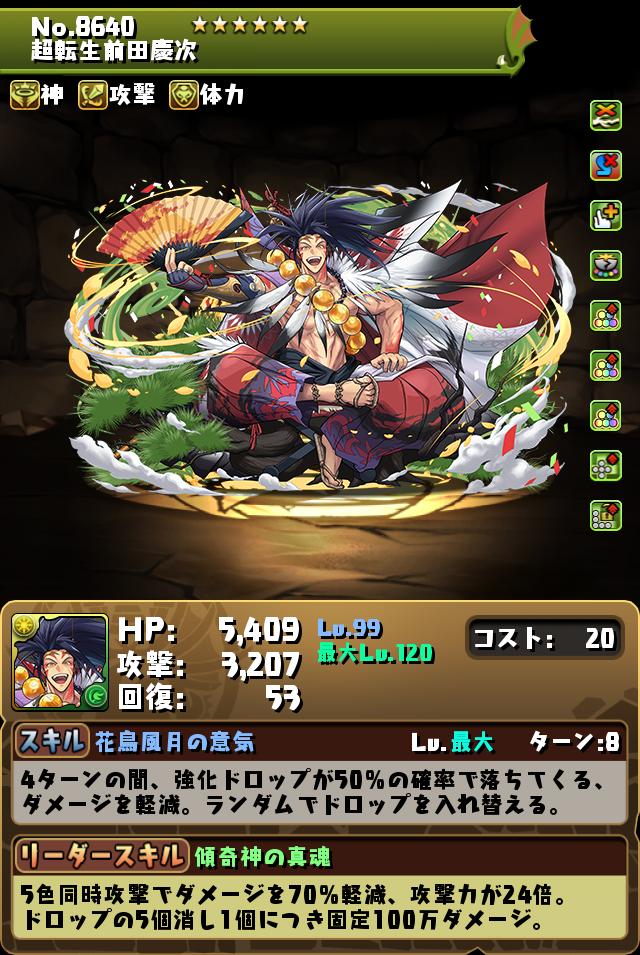Tap the monster portrait thumbnail
Screen dimensions: 640x955
[x=60, y=662]
